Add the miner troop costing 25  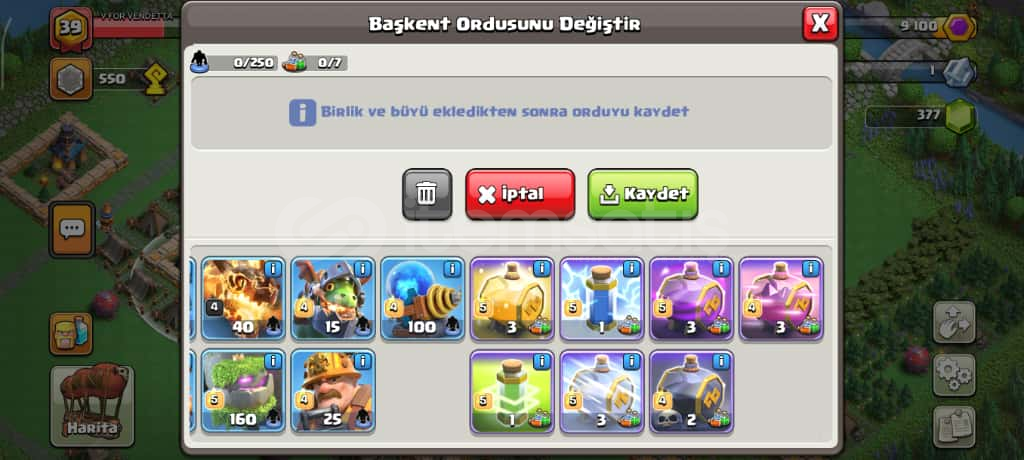click(x=333, y=391)
